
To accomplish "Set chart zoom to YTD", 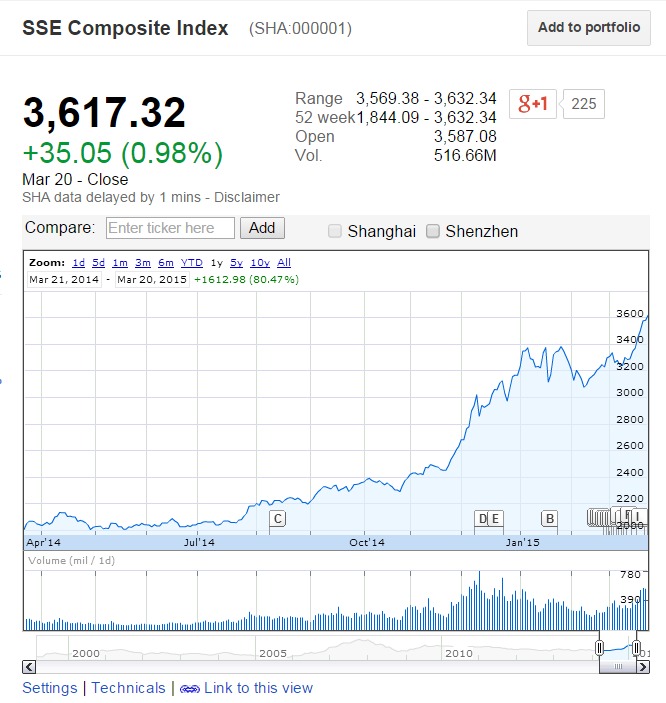I will pos(191,263).
